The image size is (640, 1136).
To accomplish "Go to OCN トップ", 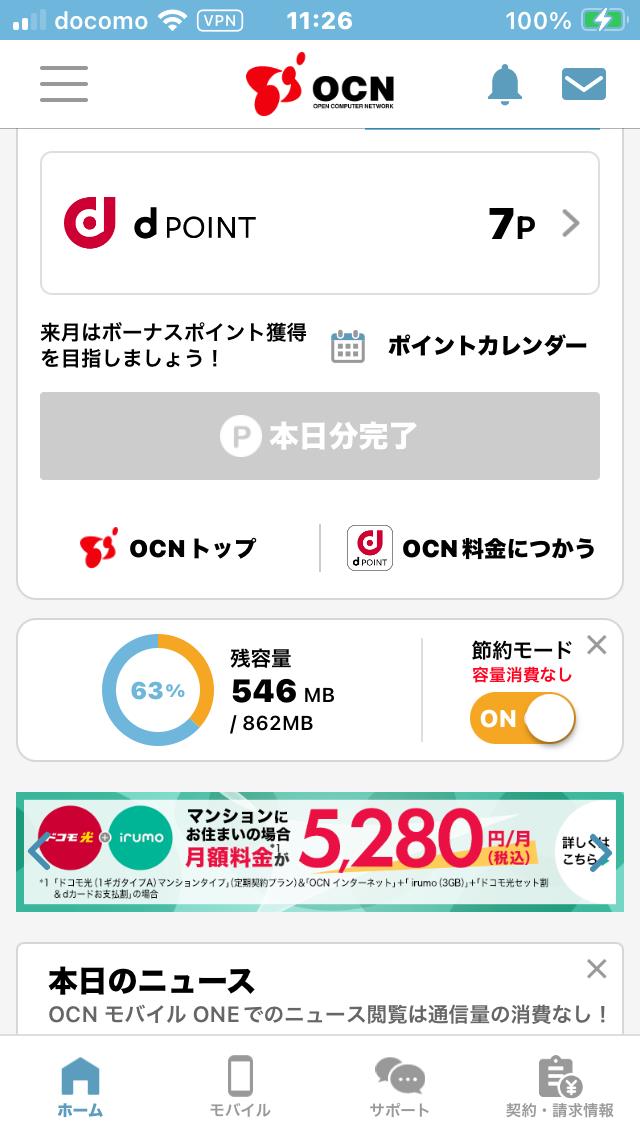I will (x=168, y=548).
